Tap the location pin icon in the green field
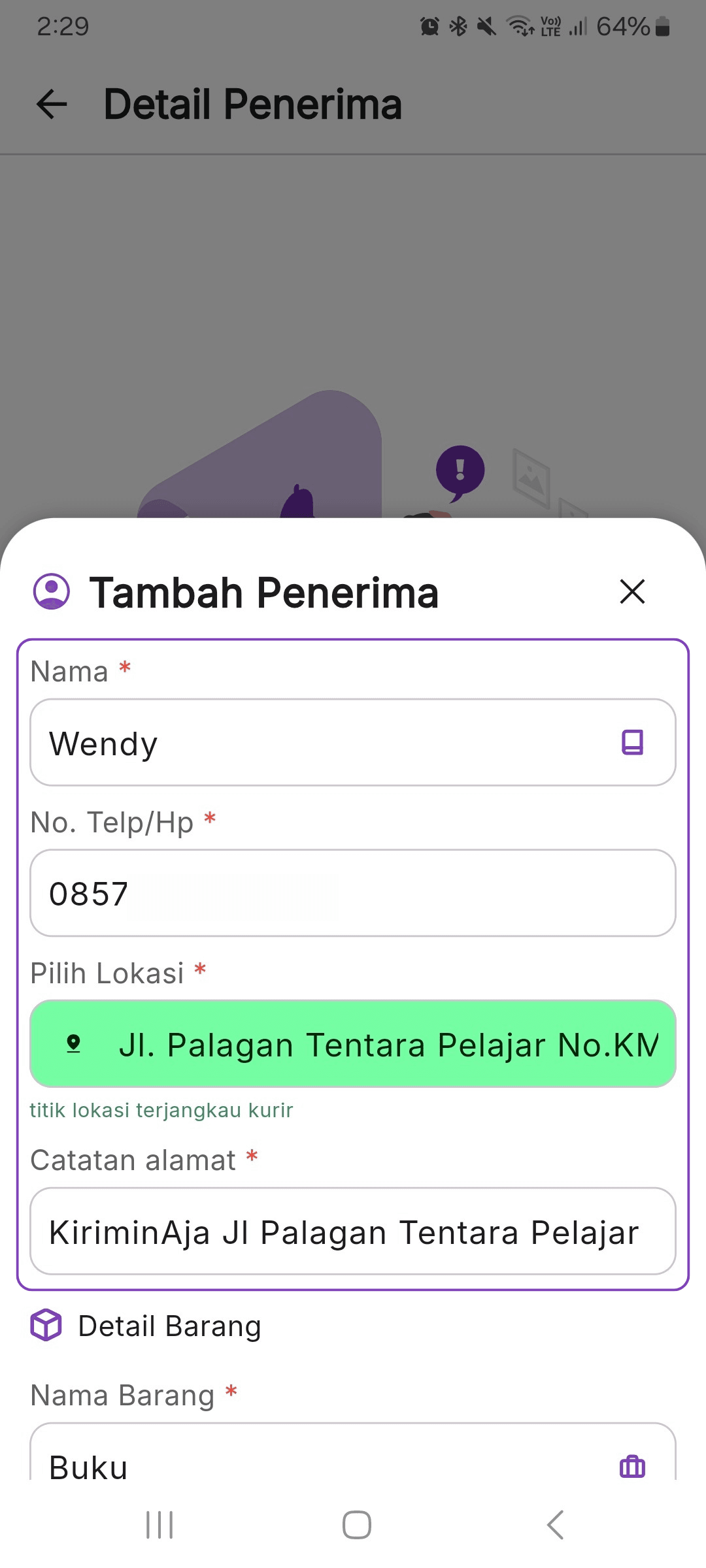Screen dimensions: 706x1568 coord(74,1043)
